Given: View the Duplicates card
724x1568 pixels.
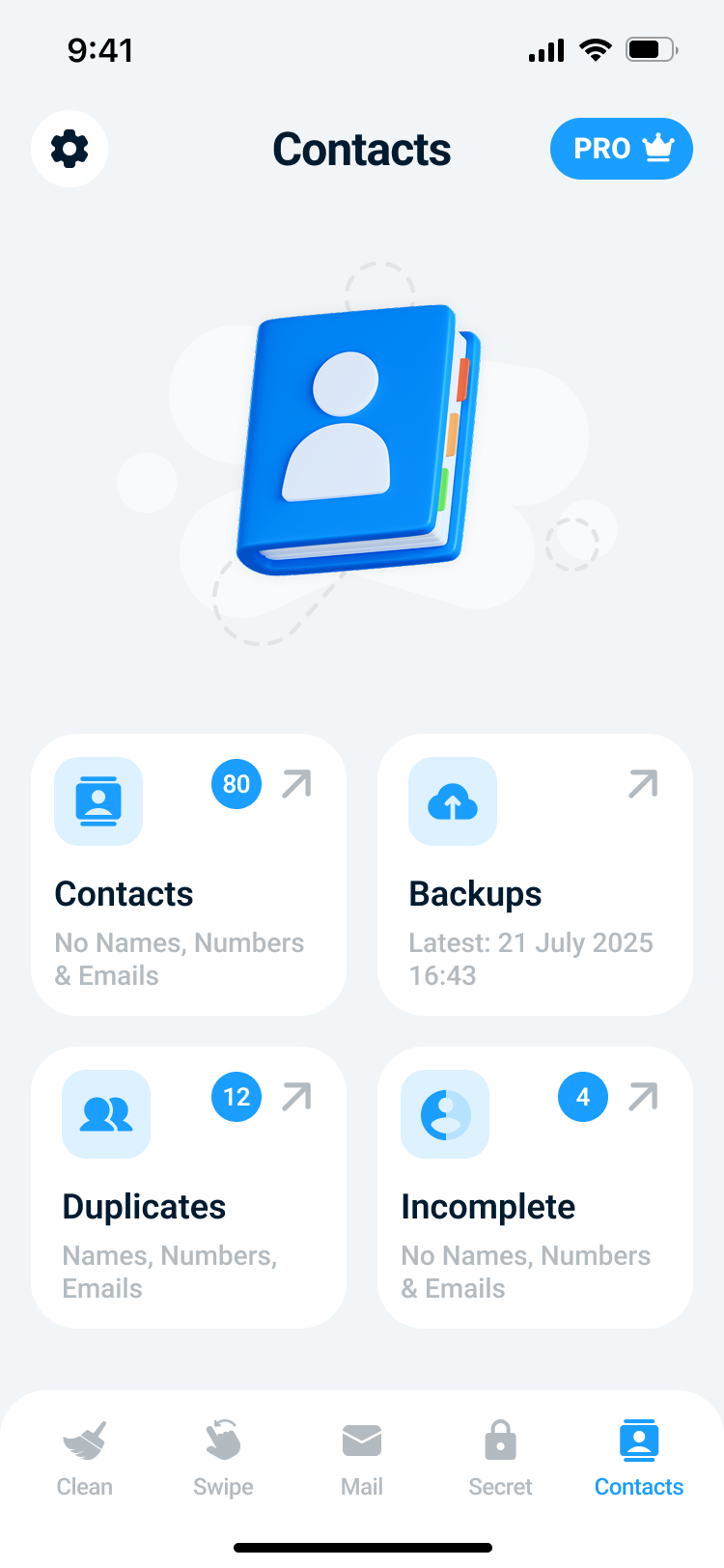Looking at the screenshot, I should (x=188, y=1188).
